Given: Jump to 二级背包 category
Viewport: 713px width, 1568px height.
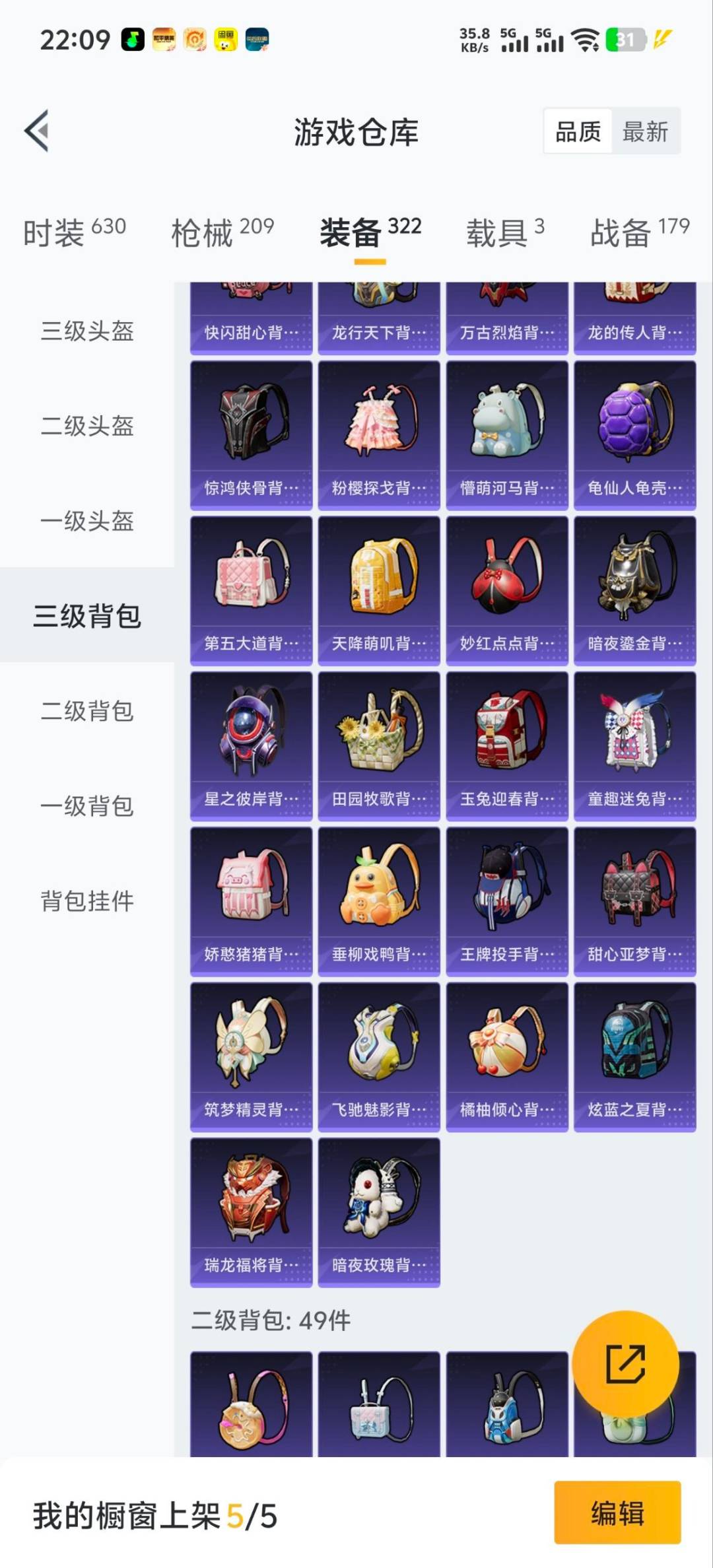Looking at the screenshot, I should click(87, 711).
